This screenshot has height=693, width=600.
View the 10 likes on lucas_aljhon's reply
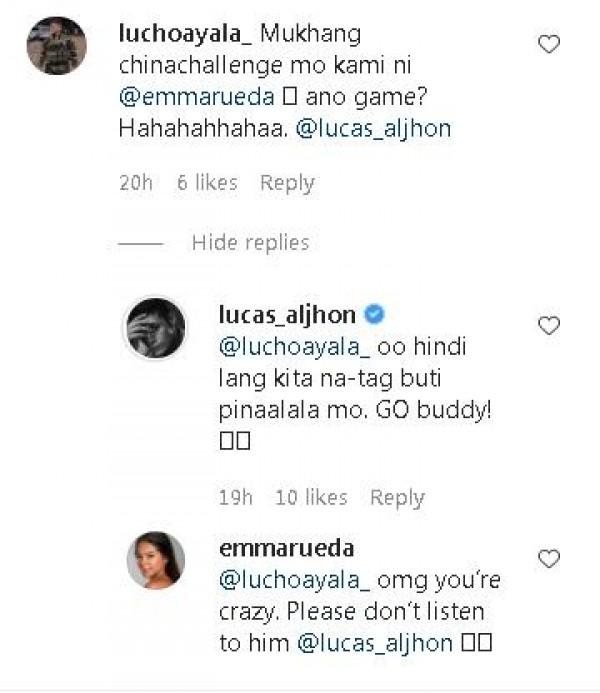coord(311,497)
